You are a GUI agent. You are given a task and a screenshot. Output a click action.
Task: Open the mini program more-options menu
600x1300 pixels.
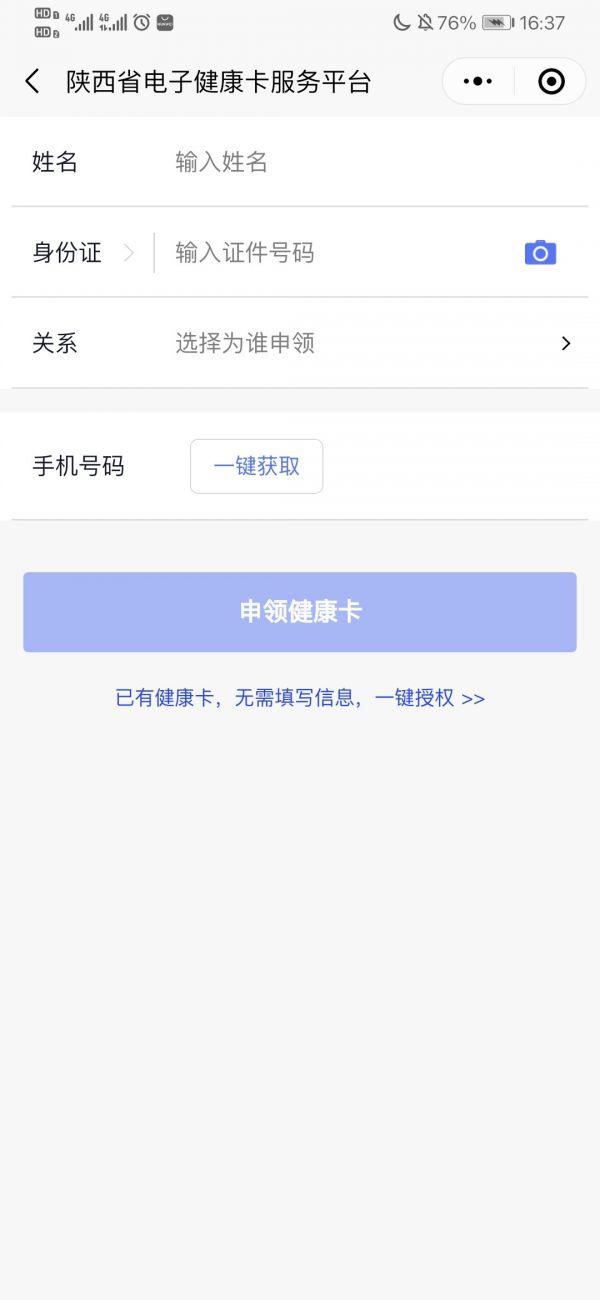point(478,82)
